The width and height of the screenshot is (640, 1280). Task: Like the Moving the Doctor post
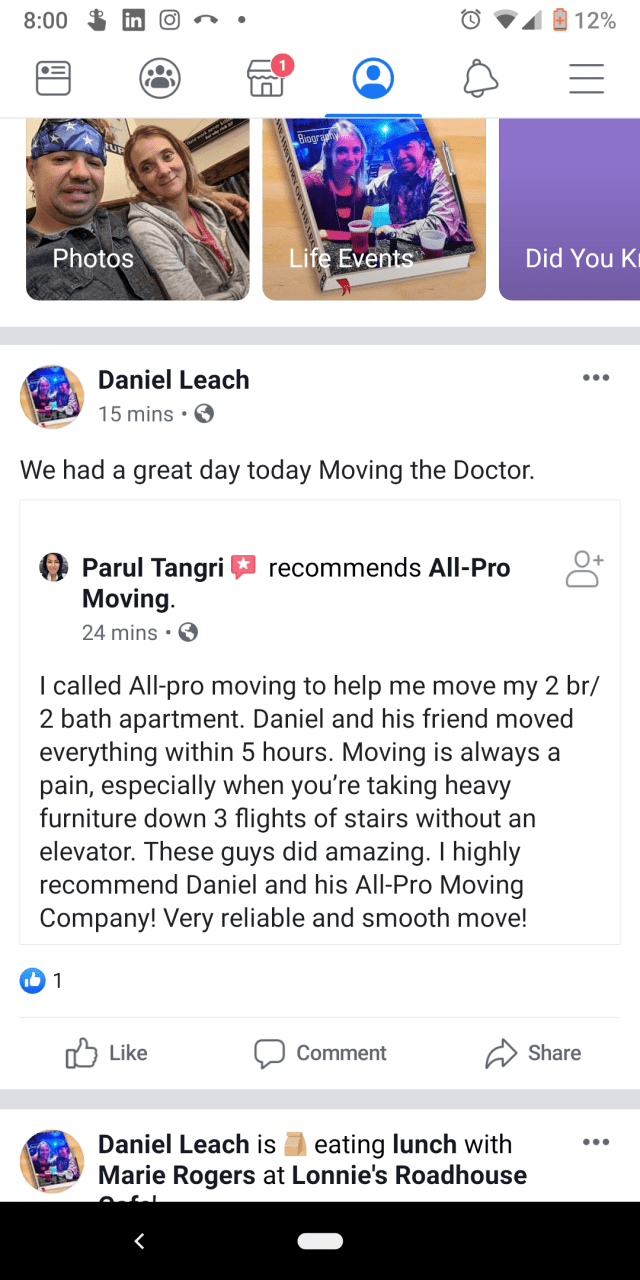[106, 1053]
